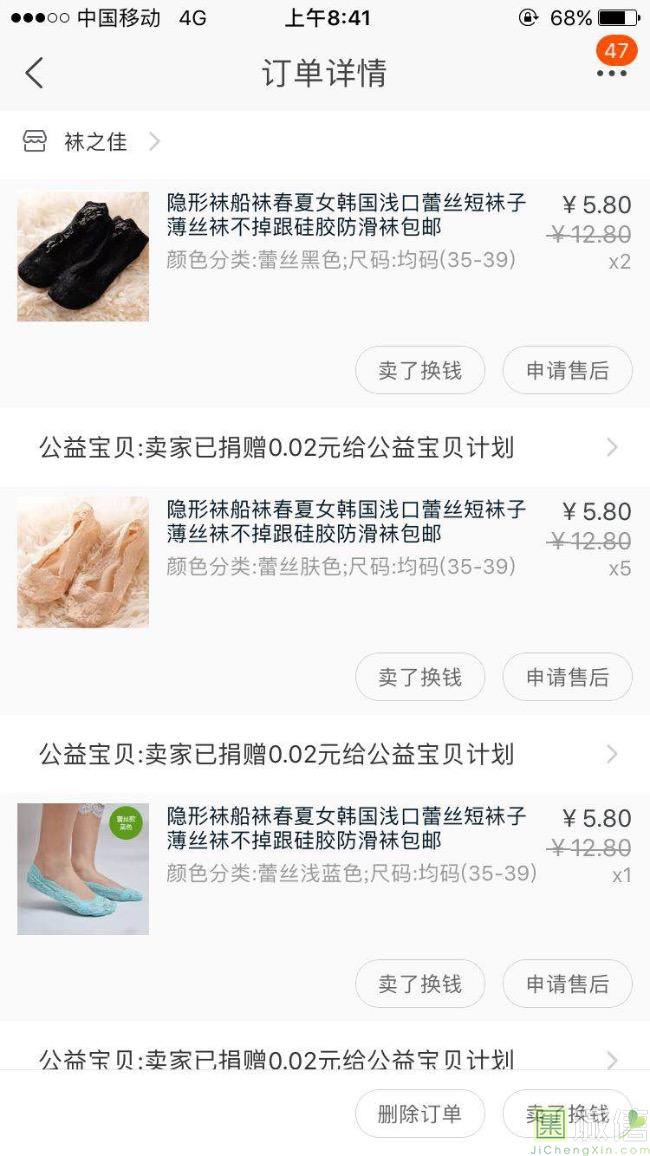Request after-sales for the 蕾丝肤色 item

[567, 678]
